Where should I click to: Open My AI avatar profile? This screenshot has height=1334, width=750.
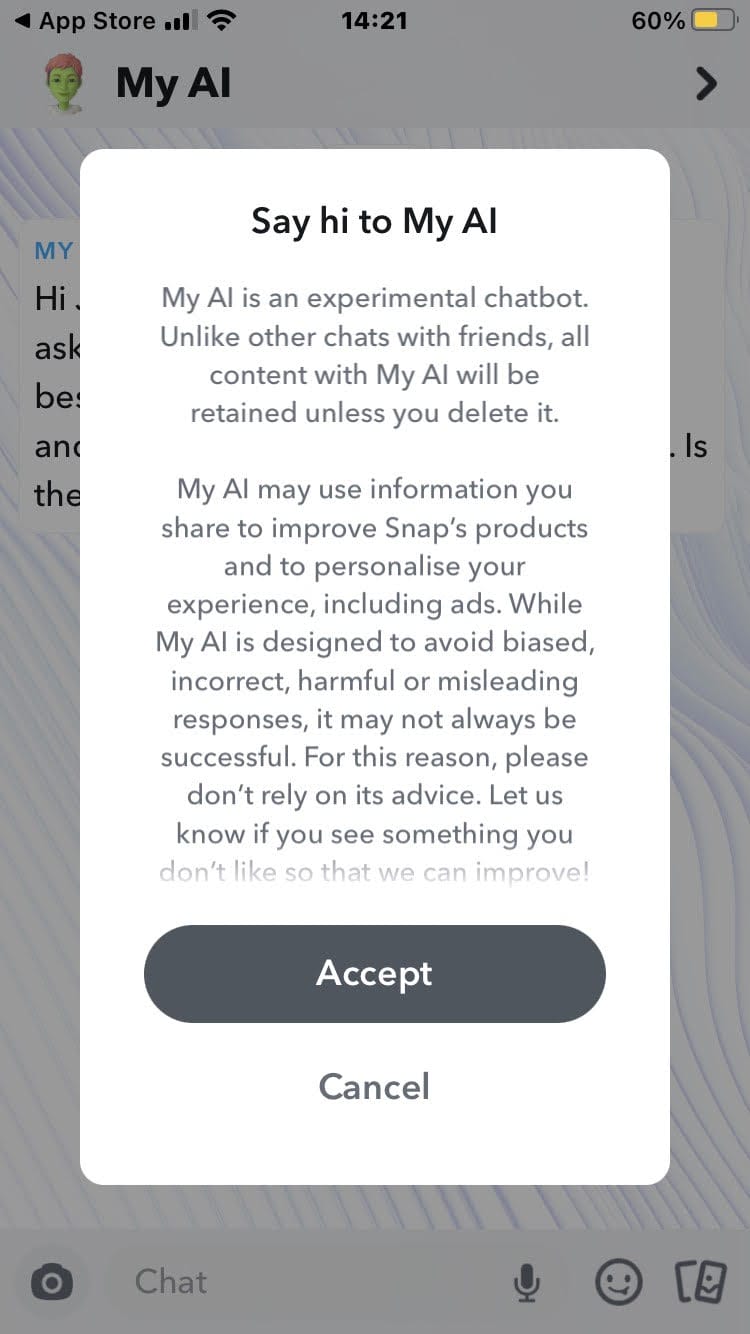click(x=65, y=84)
